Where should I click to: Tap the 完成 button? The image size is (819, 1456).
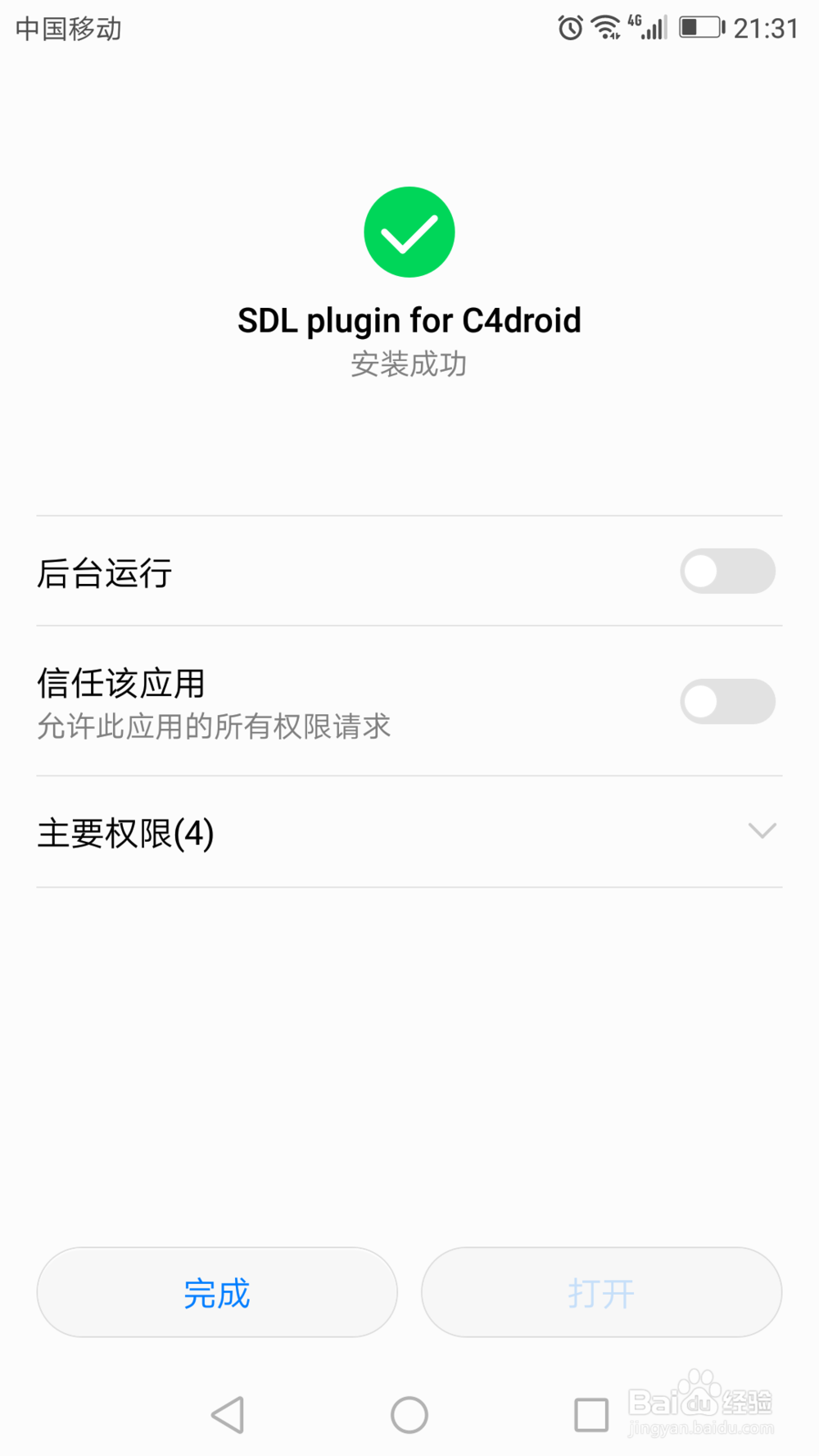click(x=217, y=1293)
